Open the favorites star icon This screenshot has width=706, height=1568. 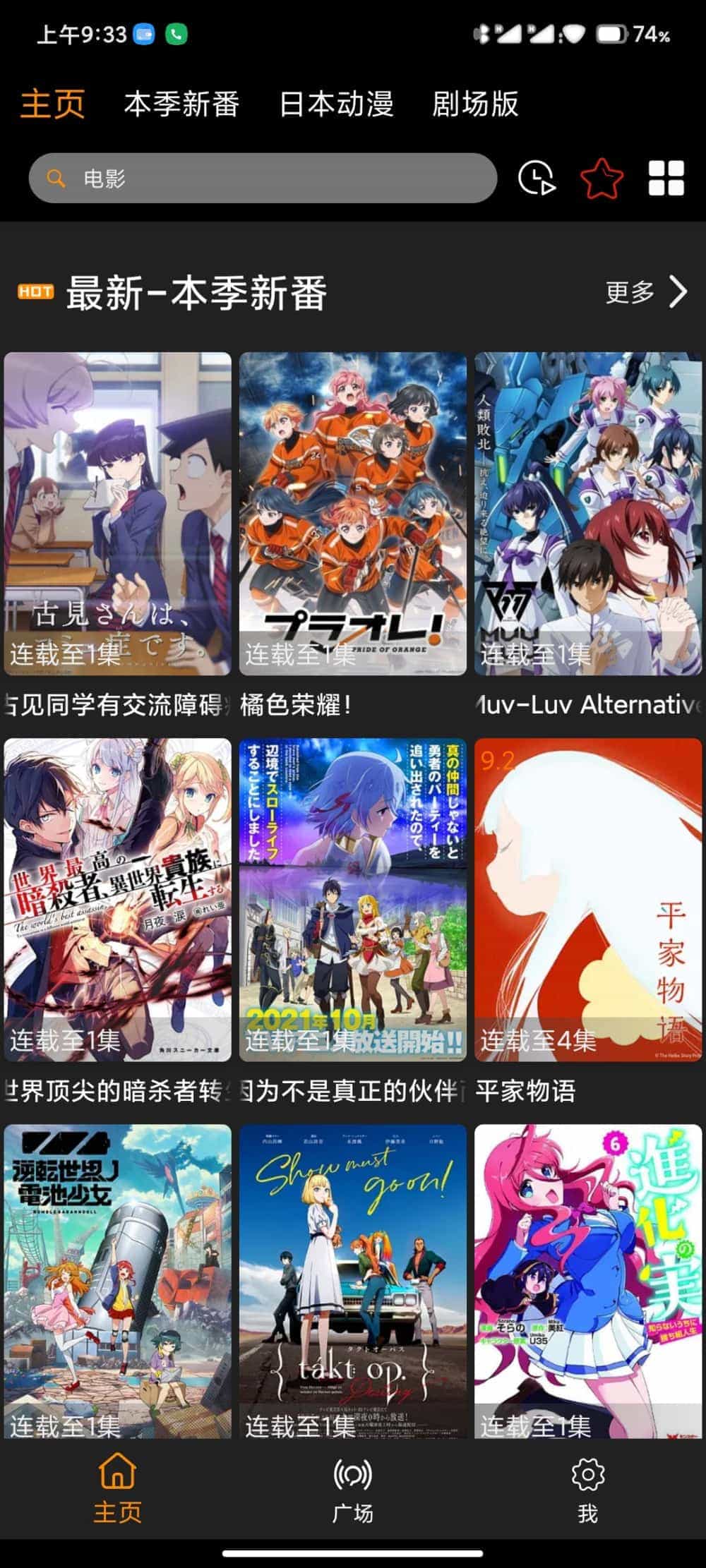(602, 178)
